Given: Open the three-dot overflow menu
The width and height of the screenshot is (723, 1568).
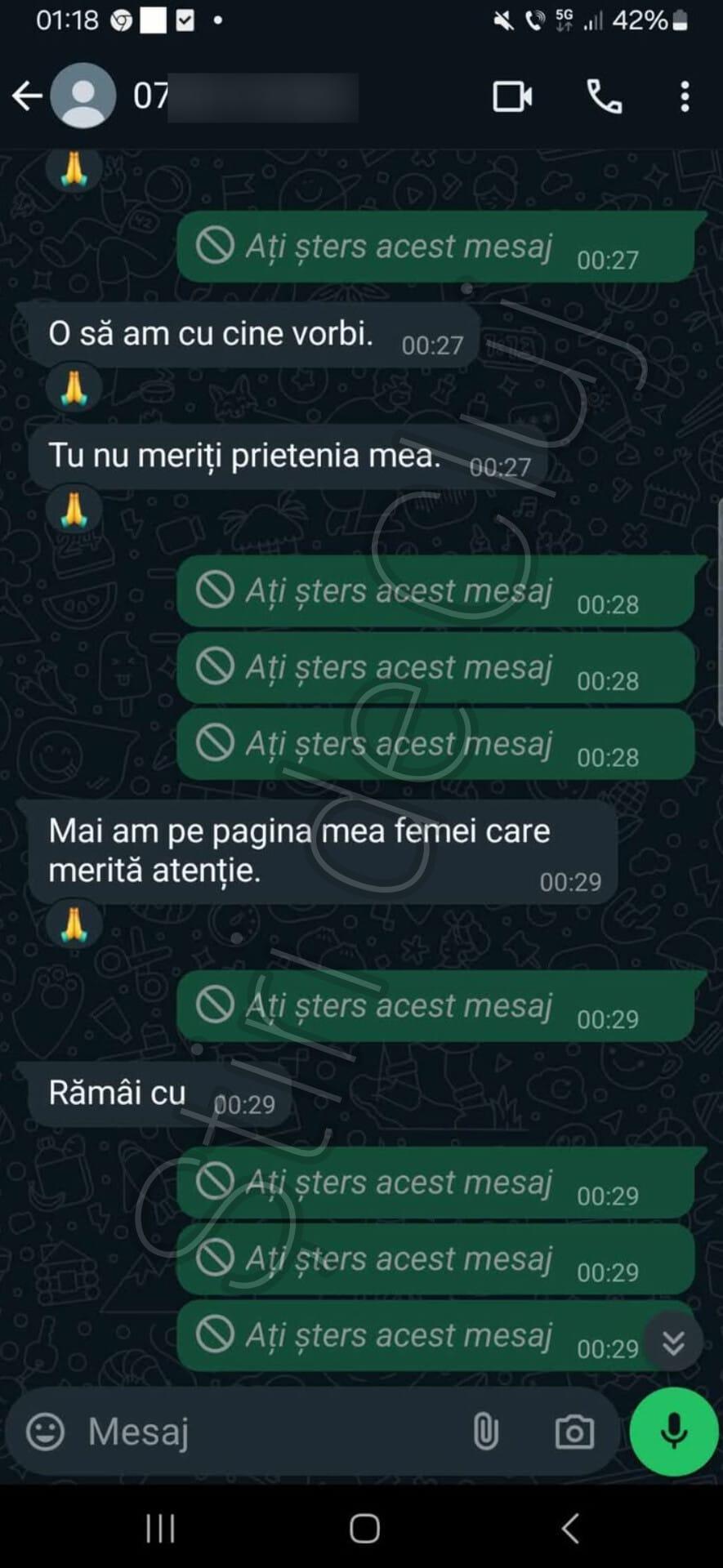Looking at the screenshot, I should coord(685,96).
